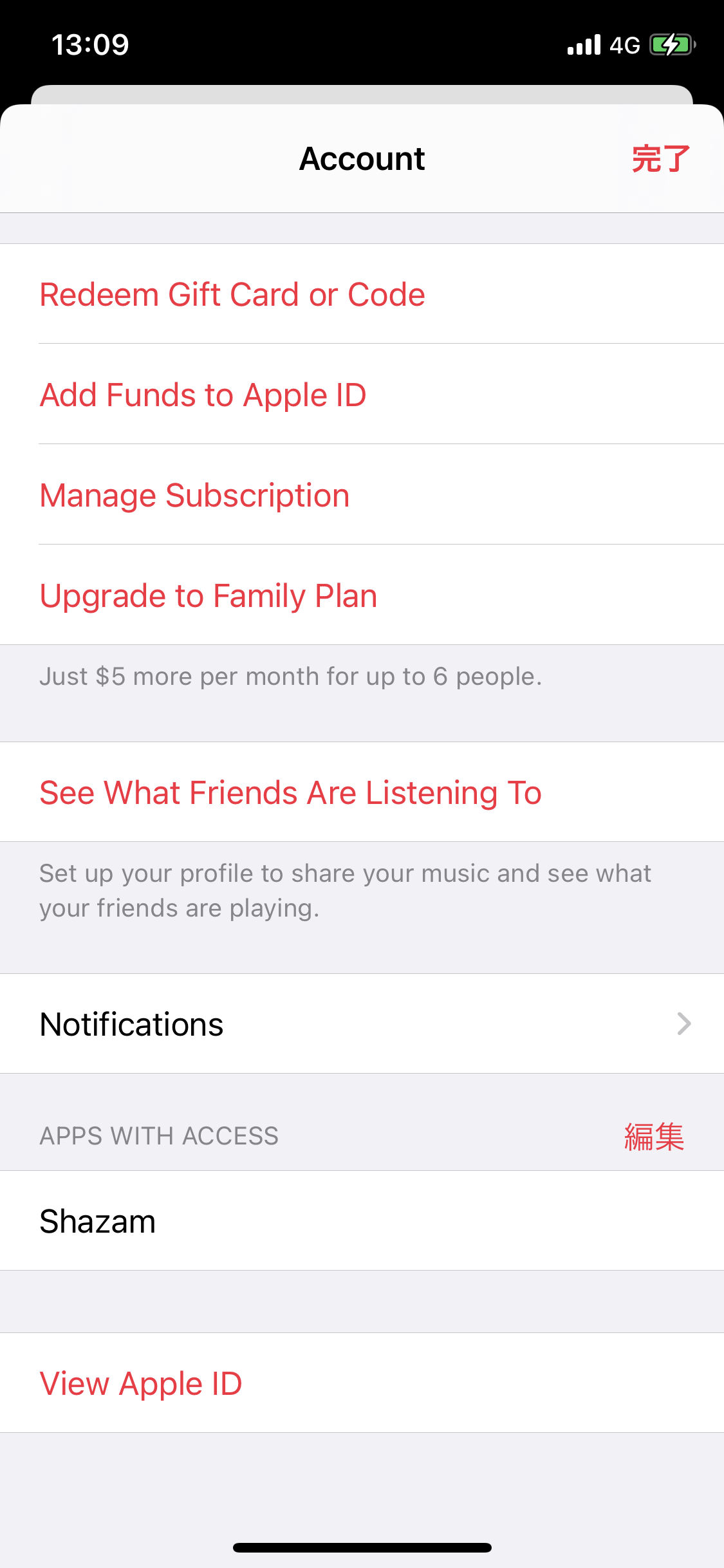The width and height of the screenshot is (724, 1568).
Task: Tap 完了 to close the Account sheet
Action: pyautogui.click(x=660, y=159)
